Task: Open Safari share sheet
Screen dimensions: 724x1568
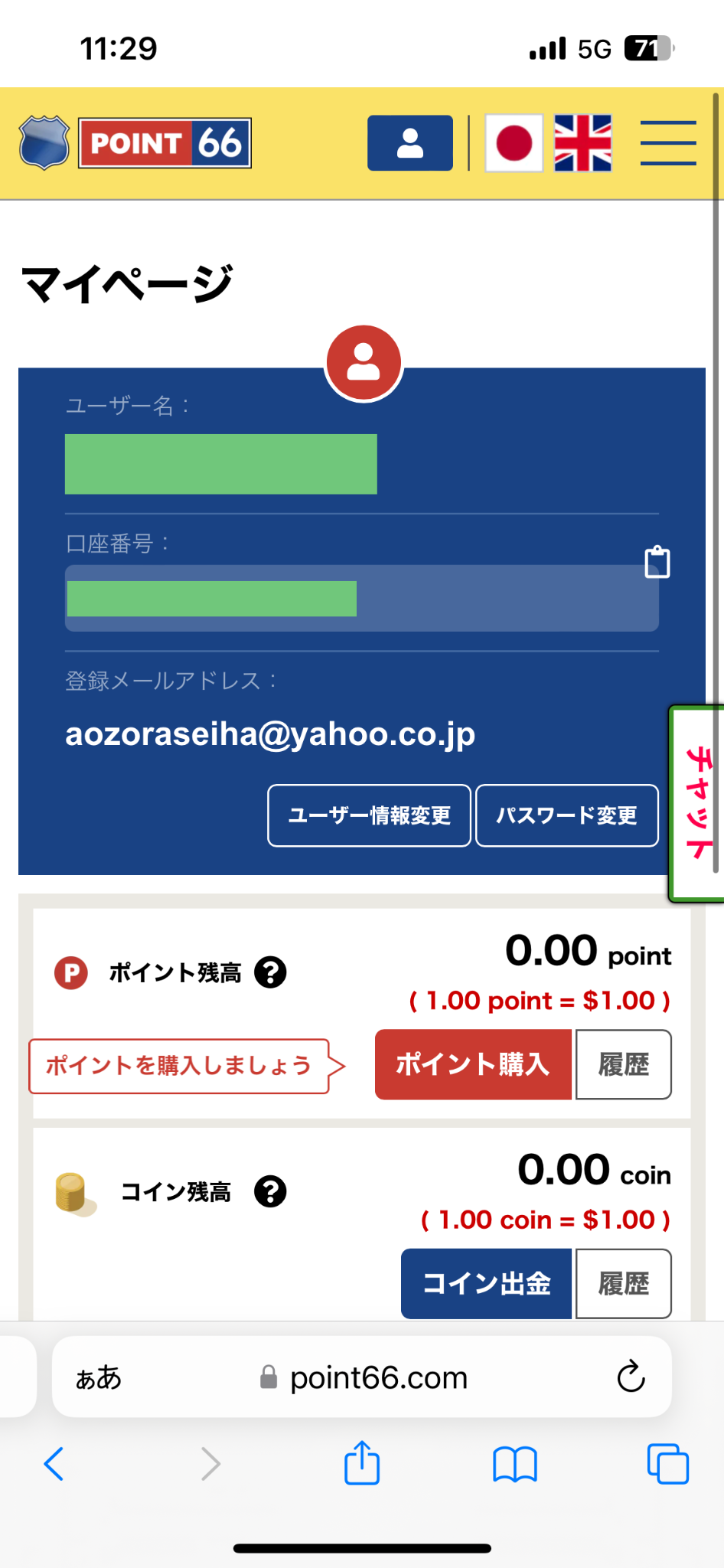Action: tap(362, 1464)
